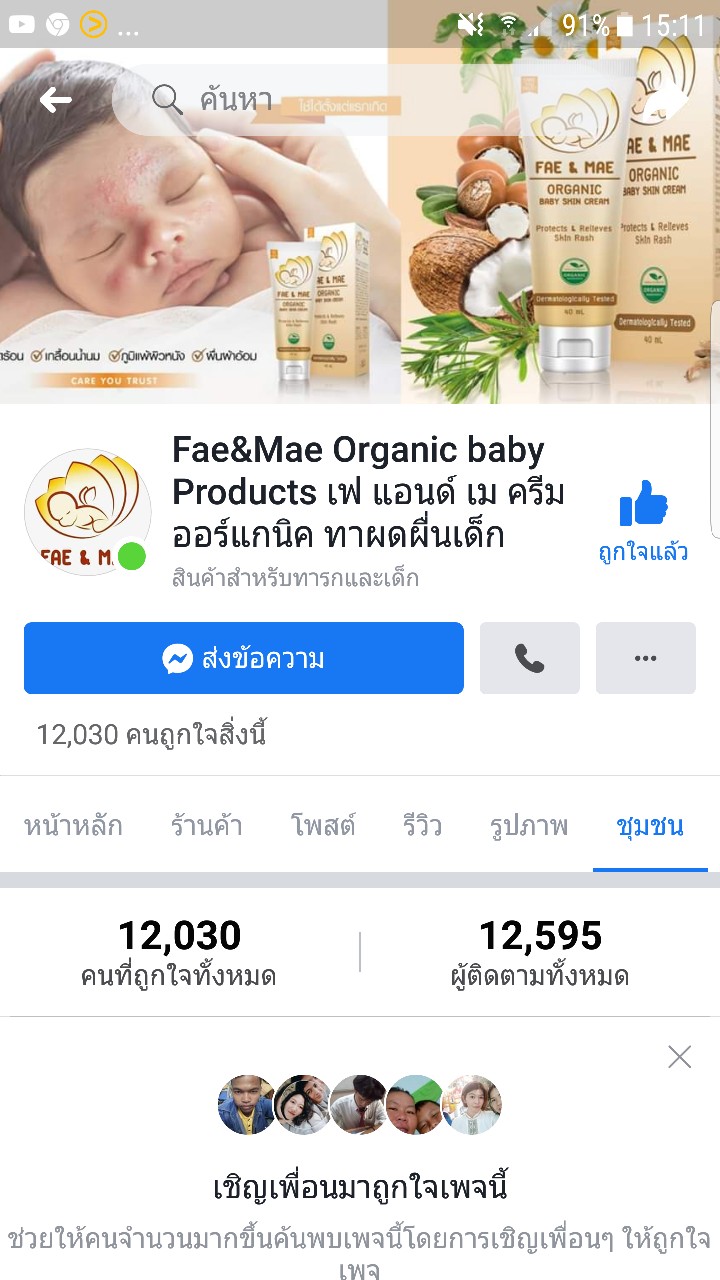Viewport: 720px width, 1280px height.
Task: Open the โพสต์ tab
Action: coord(323,826)
